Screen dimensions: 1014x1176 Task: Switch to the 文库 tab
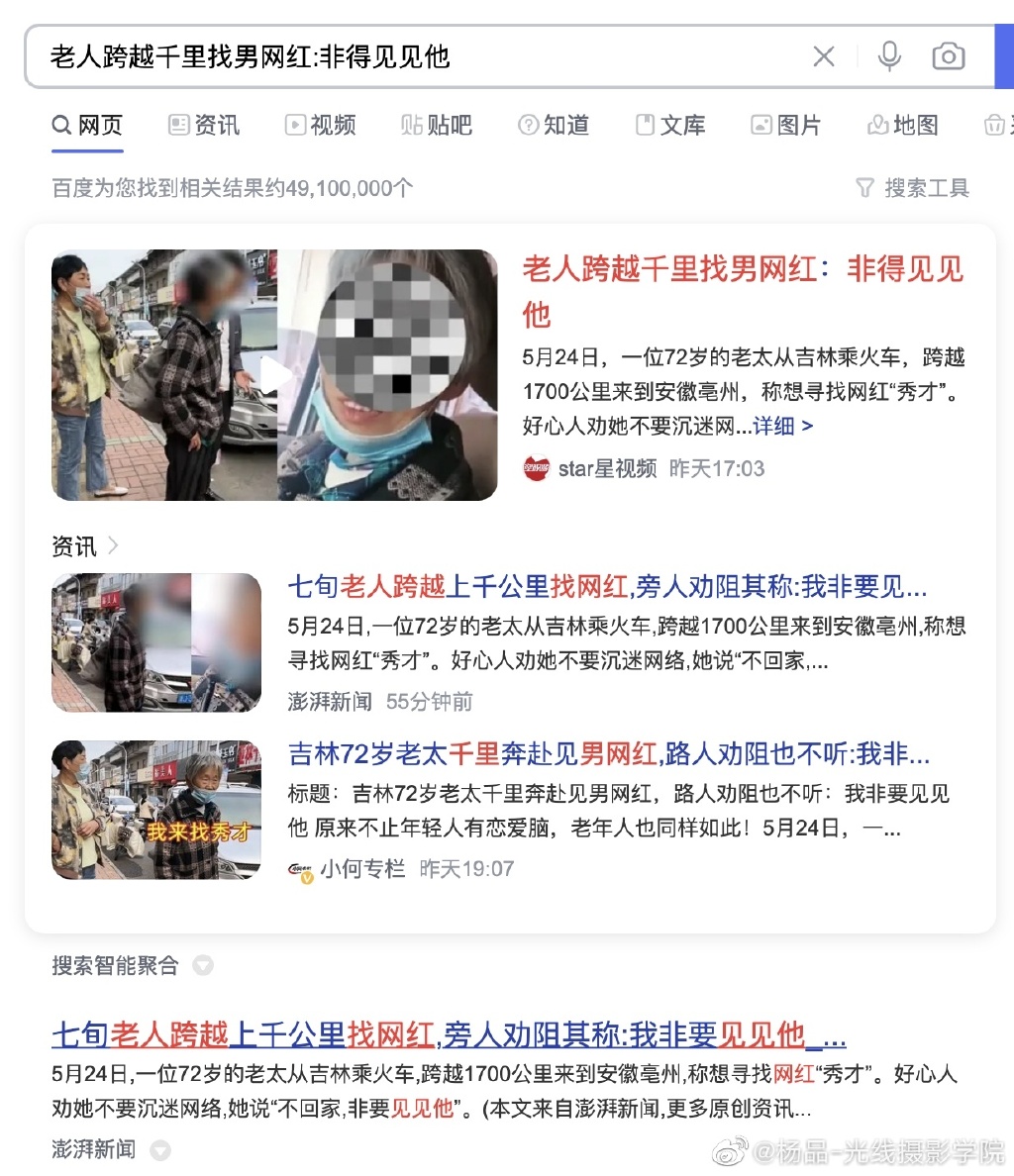tap(670, 125)
